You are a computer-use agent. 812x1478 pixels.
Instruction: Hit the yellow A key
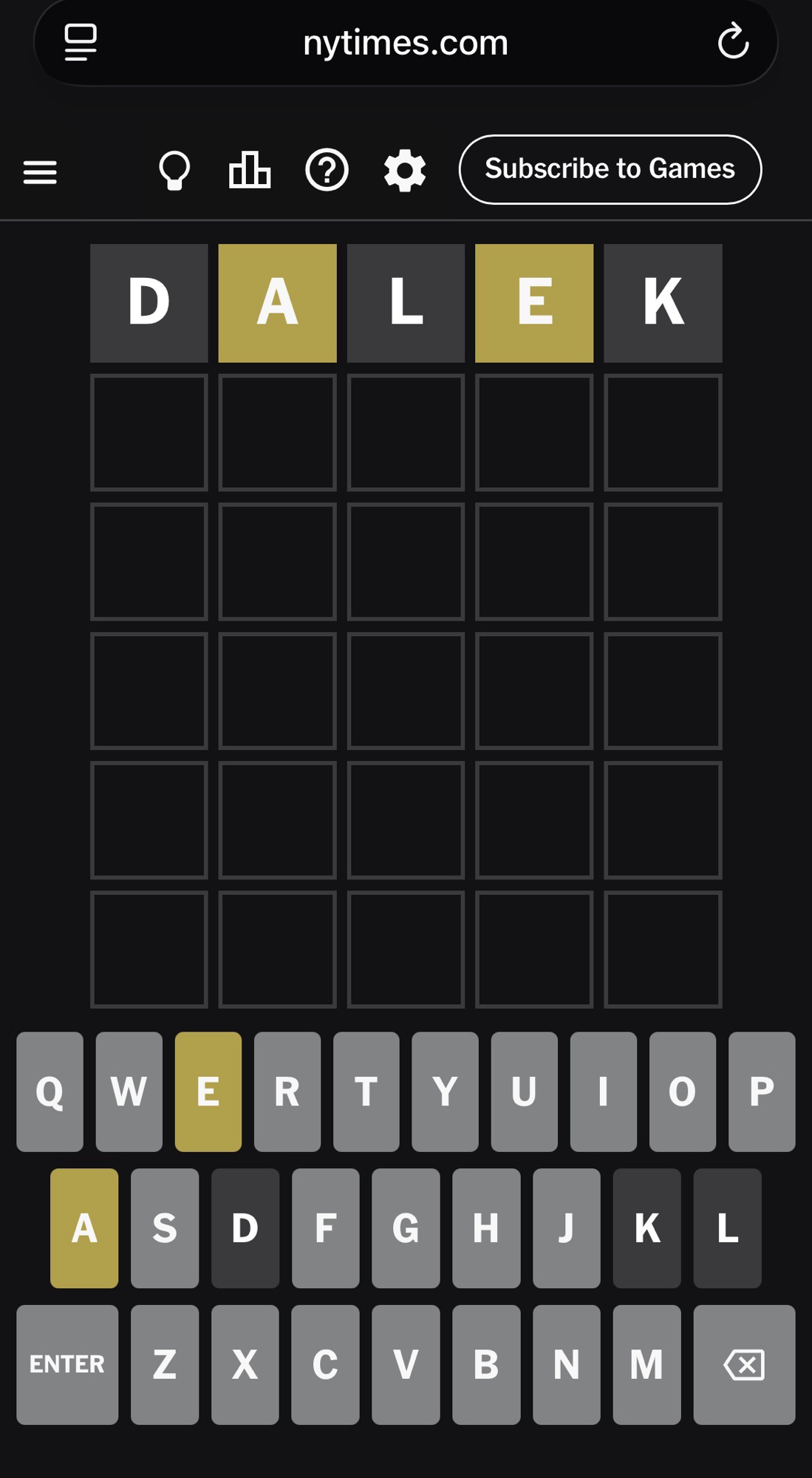click(84, 1228)
